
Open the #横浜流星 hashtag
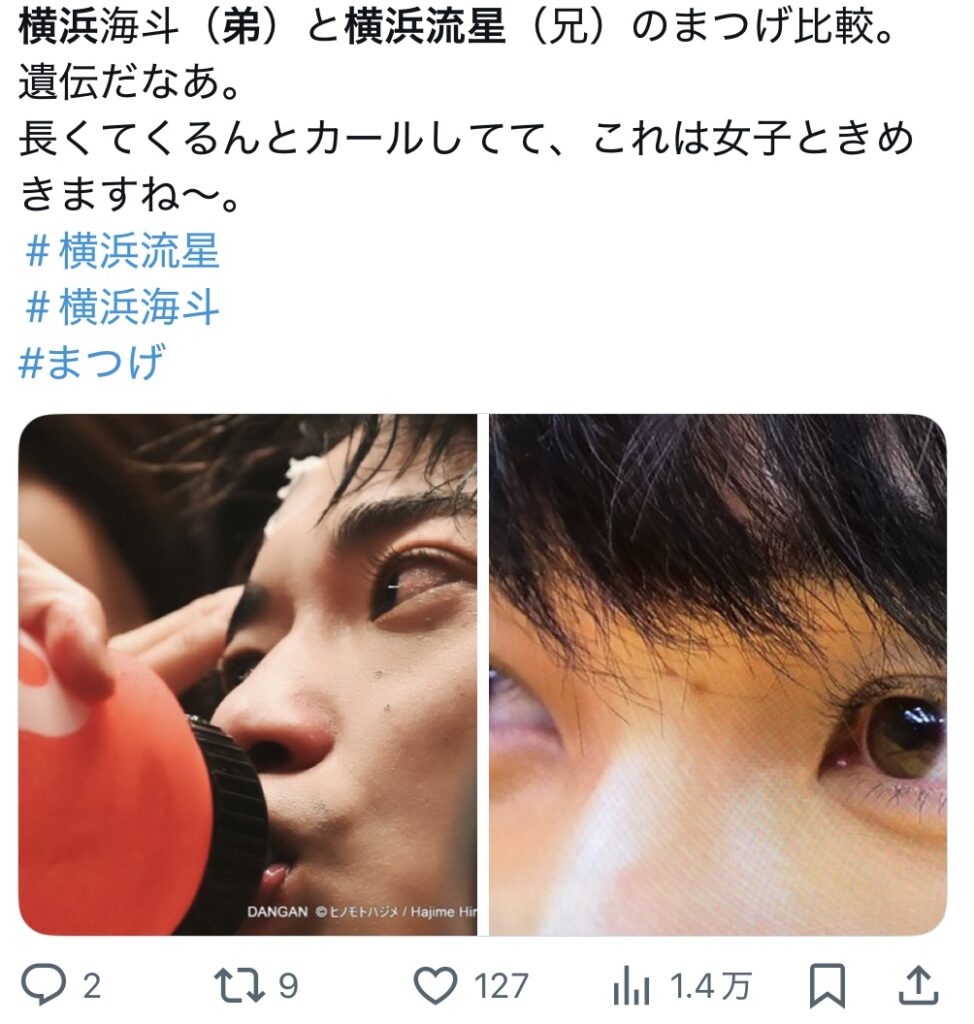120,252
